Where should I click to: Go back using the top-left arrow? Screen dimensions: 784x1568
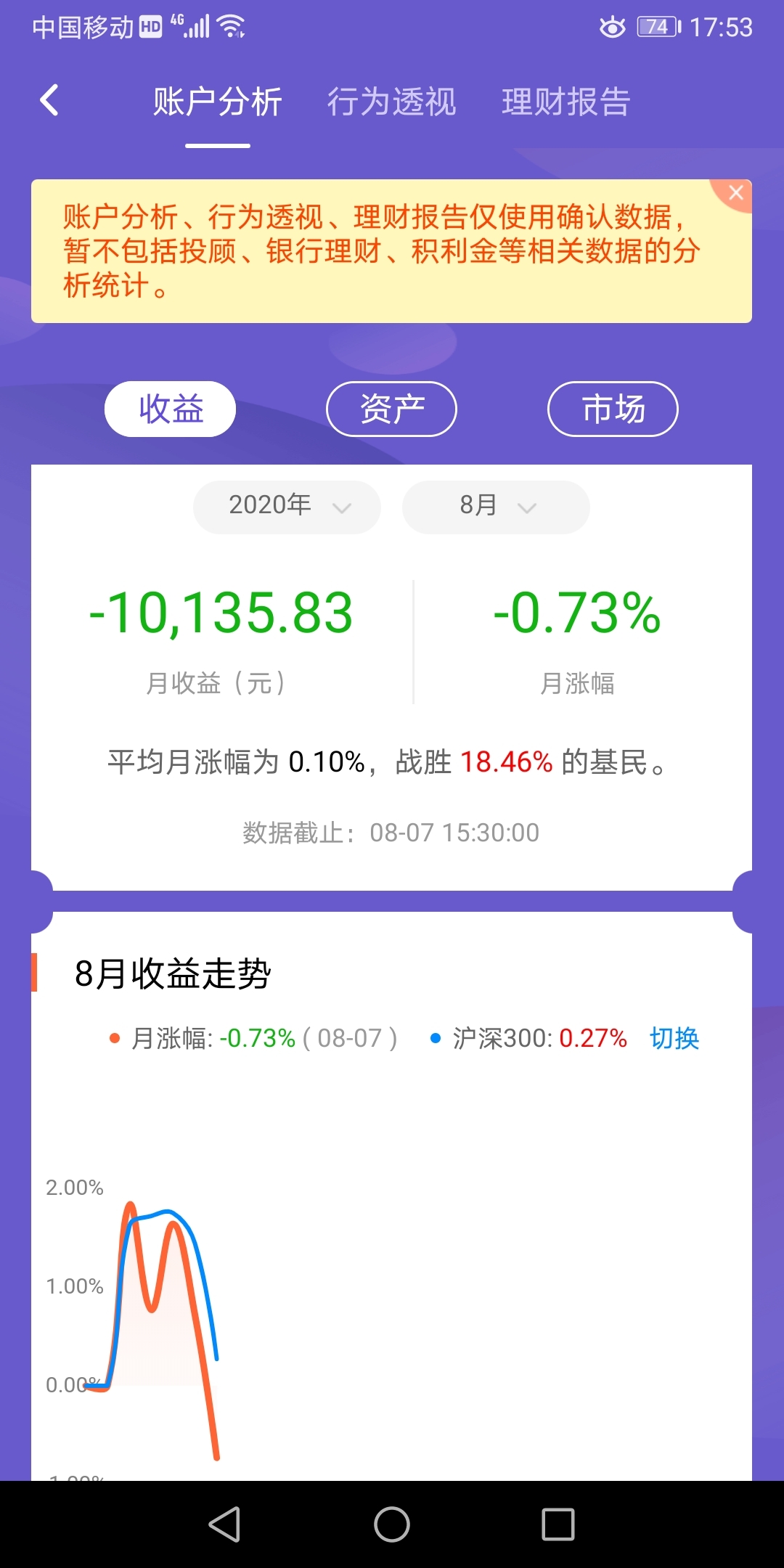tap(49, 100)
